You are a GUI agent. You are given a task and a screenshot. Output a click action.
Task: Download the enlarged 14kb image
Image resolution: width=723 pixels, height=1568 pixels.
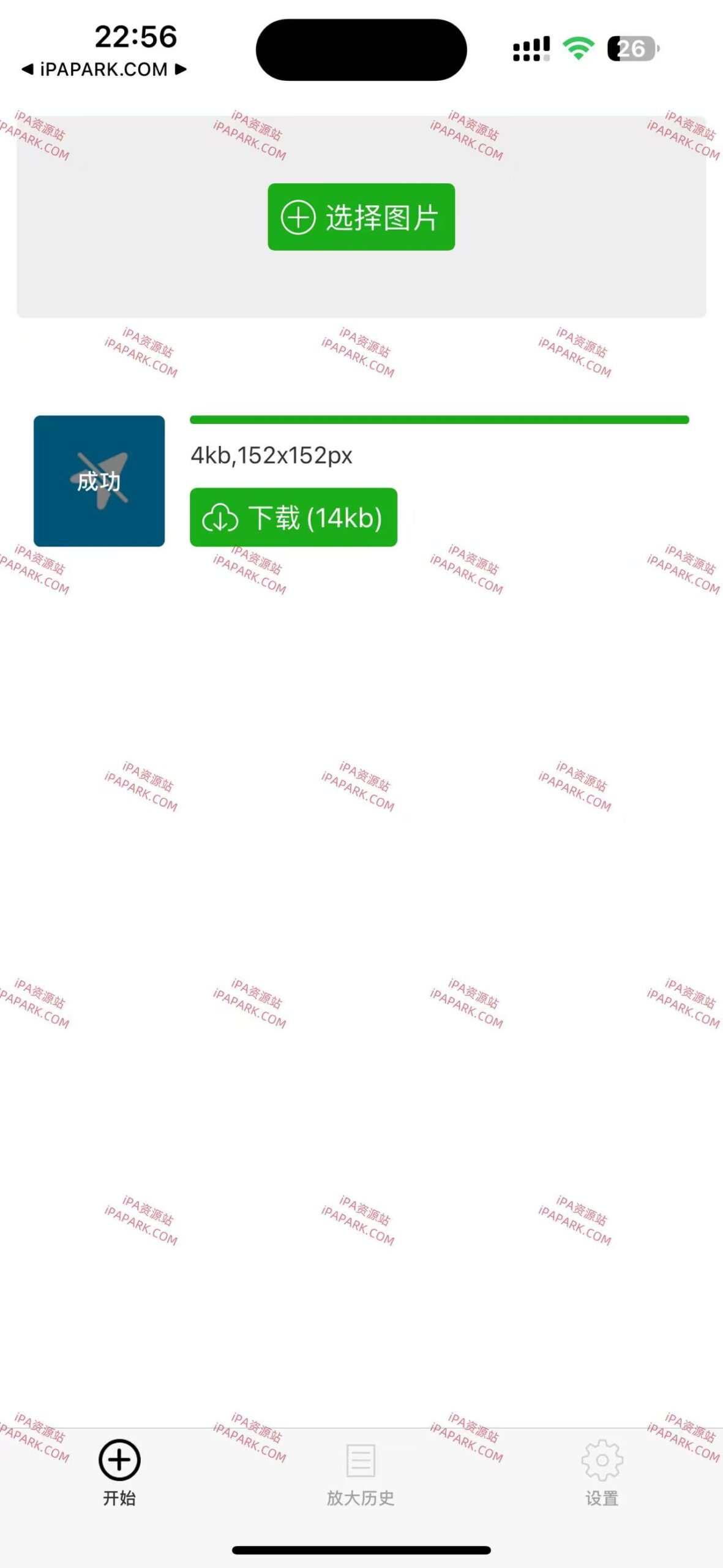pyautogui.click(x=293, y=518)
